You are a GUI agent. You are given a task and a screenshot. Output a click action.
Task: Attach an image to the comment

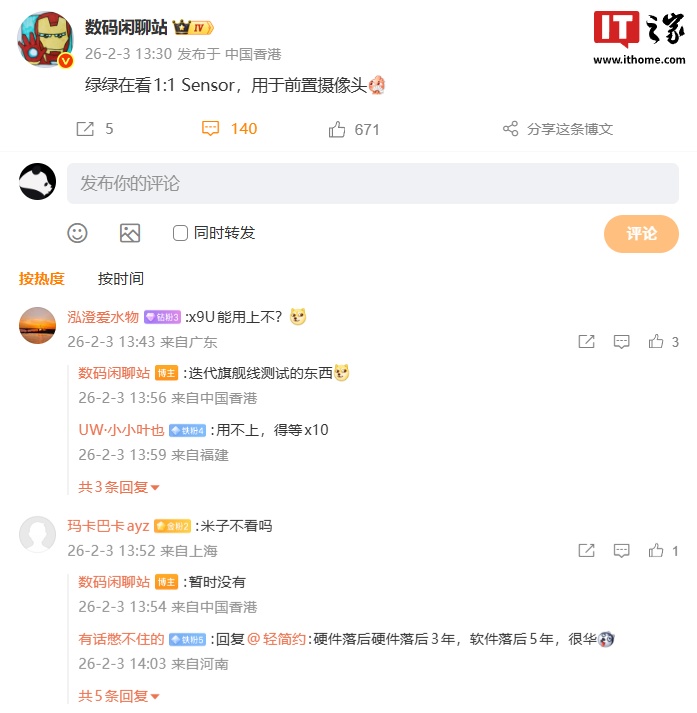point(130,233)
